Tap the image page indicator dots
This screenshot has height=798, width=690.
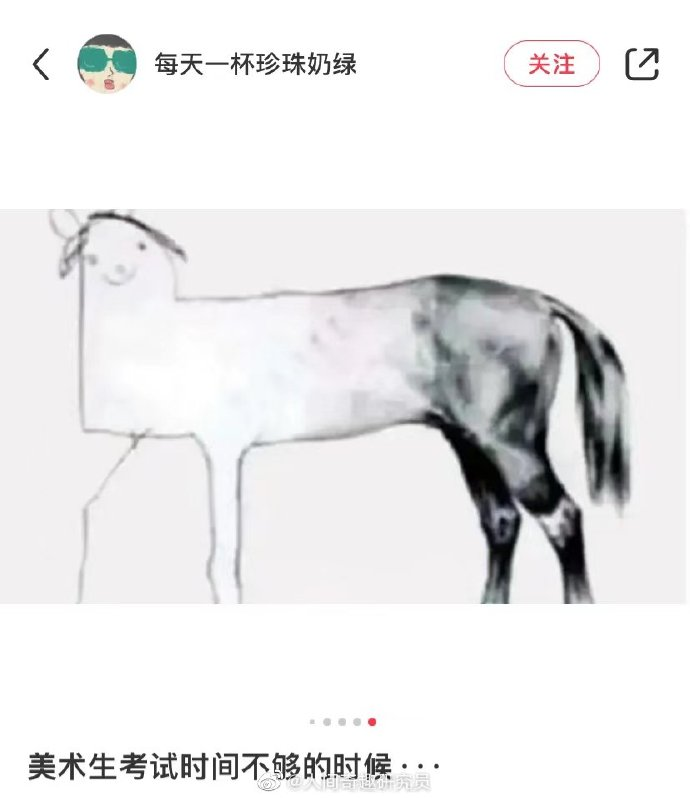343,721
